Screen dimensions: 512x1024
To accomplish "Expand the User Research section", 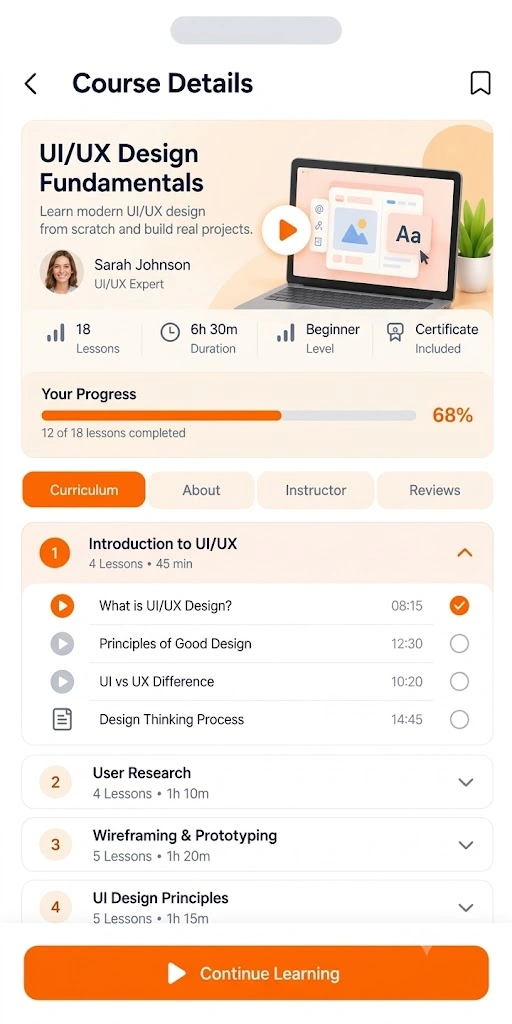I will [257, 782].
